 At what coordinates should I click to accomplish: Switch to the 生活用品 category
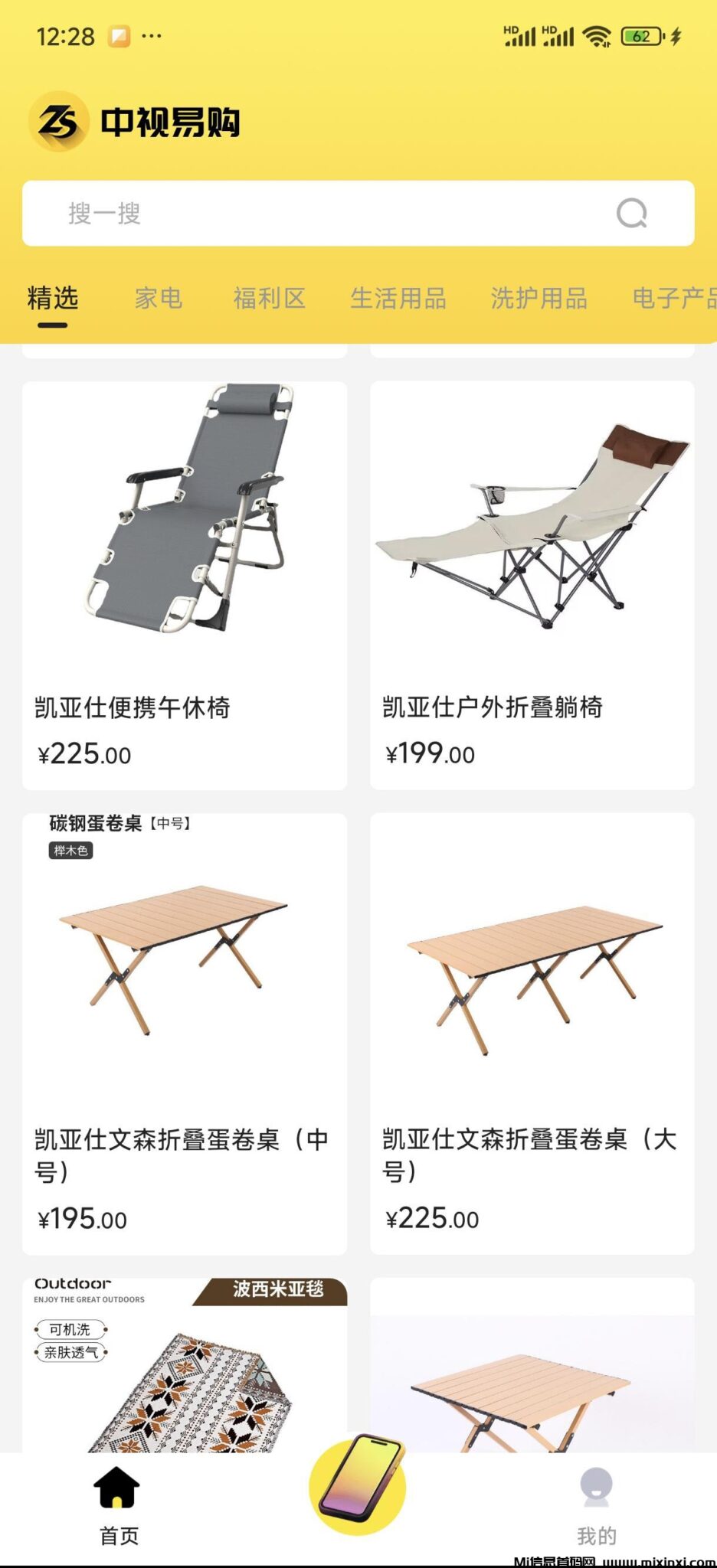398,299
